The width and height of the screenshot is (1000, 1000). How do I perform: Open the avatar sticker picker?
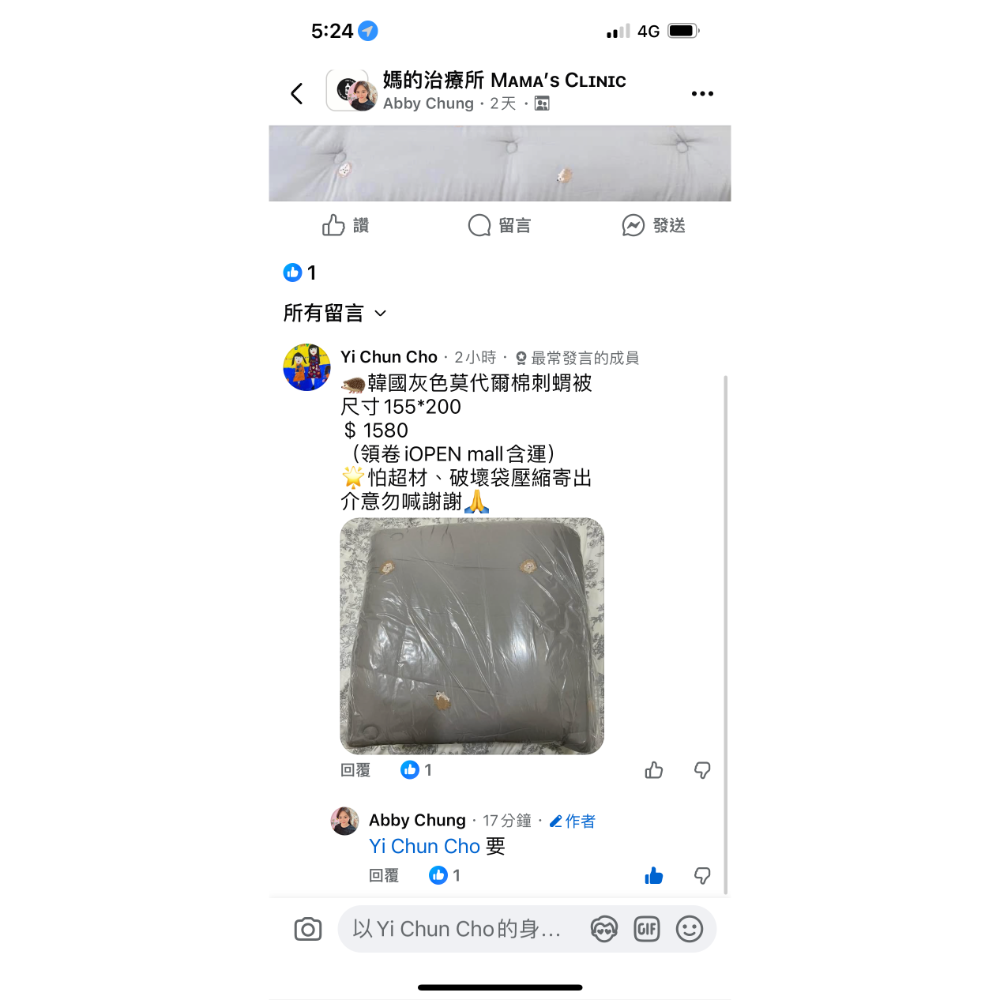coord(604,930)
